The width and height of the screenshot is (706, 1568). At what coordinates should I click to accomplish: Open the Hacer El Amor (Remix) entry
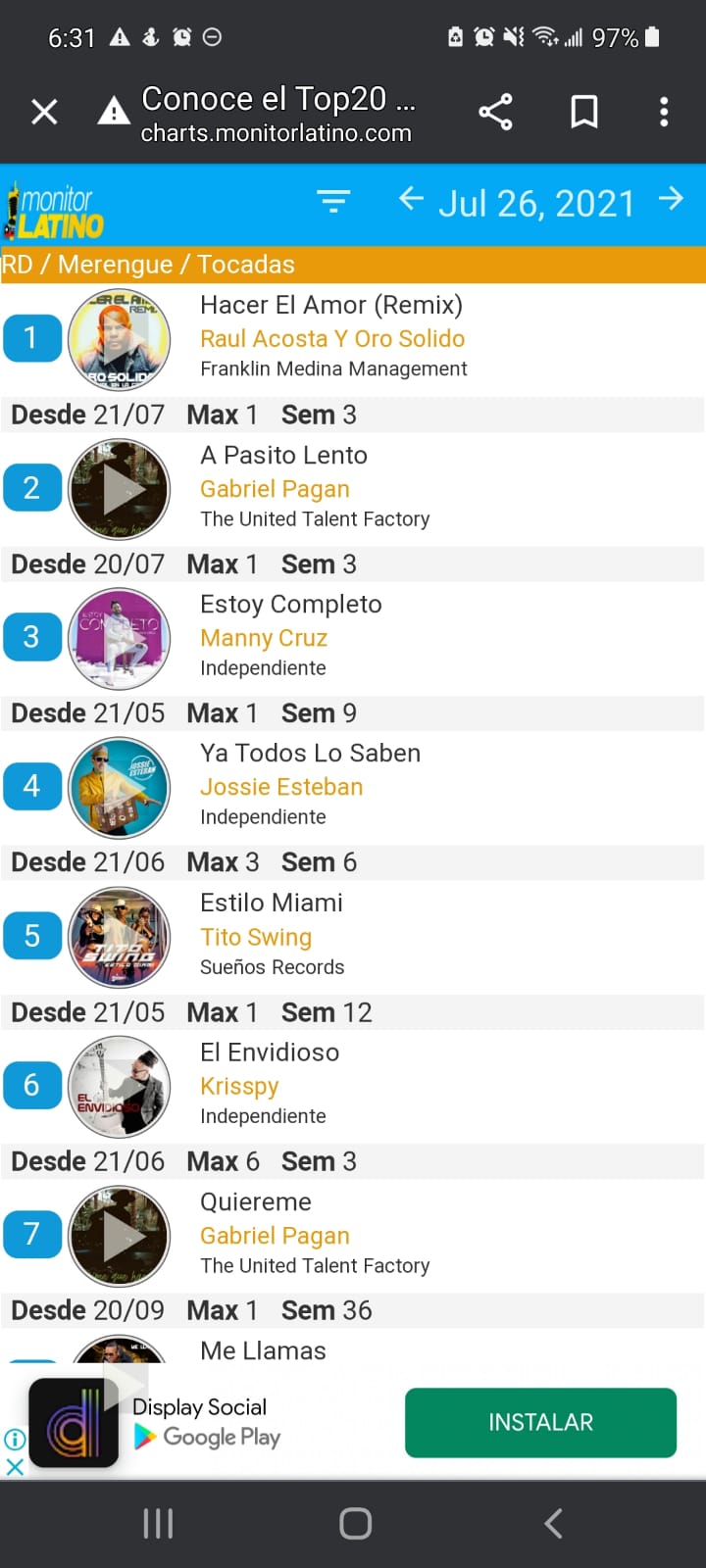click(331, 305)
